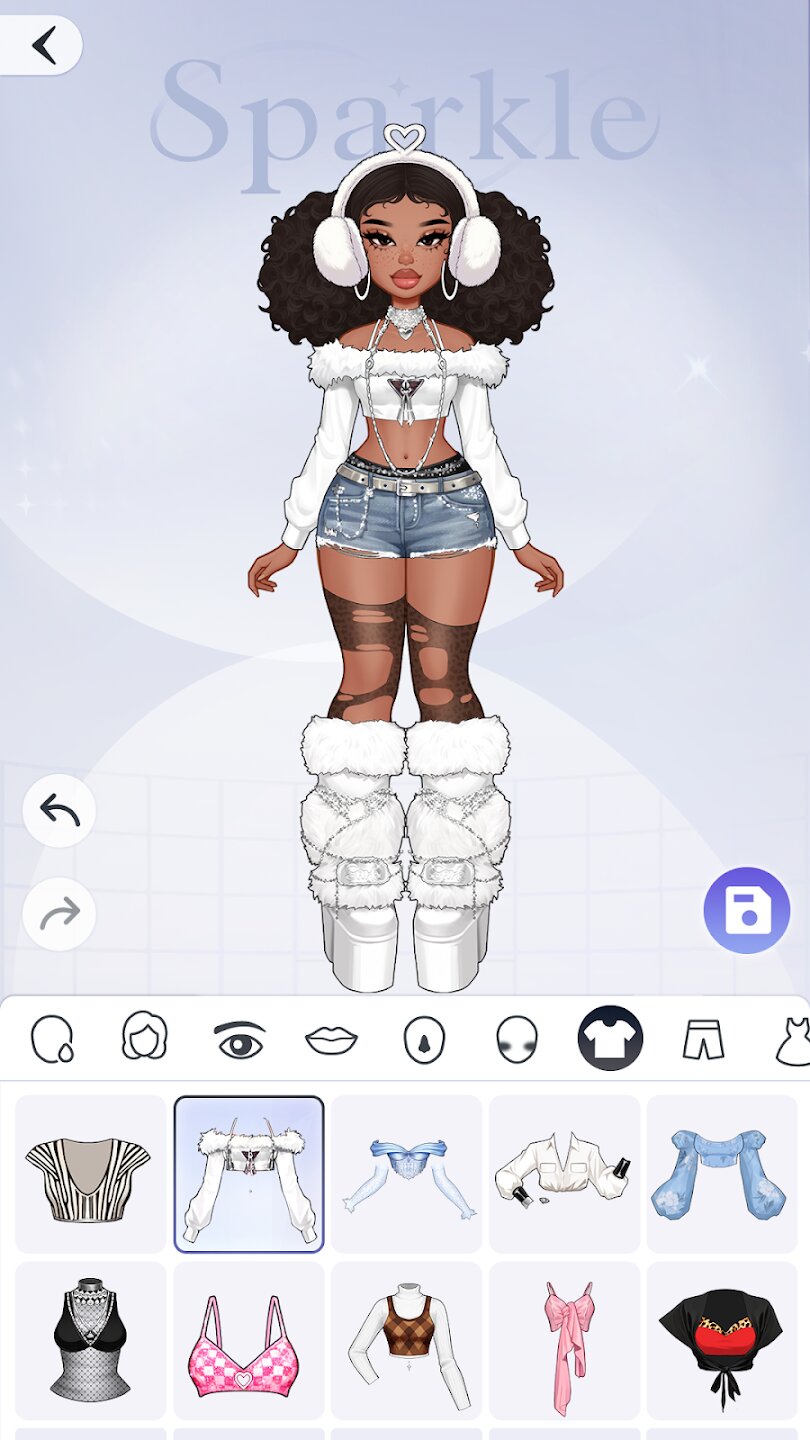Image resolution: width=810 pixels, height=1440 pixels.
Task: Choose the black halter top with pearls
Action: 90,1340
